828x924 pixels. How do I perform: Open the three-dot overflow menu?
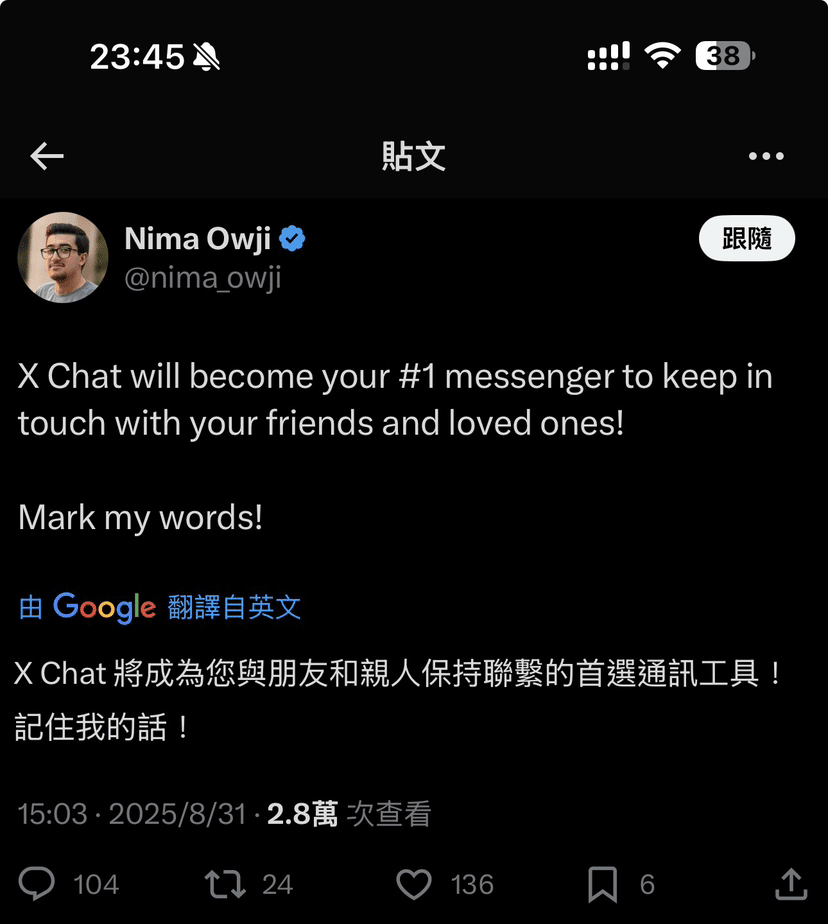point(766,156)
